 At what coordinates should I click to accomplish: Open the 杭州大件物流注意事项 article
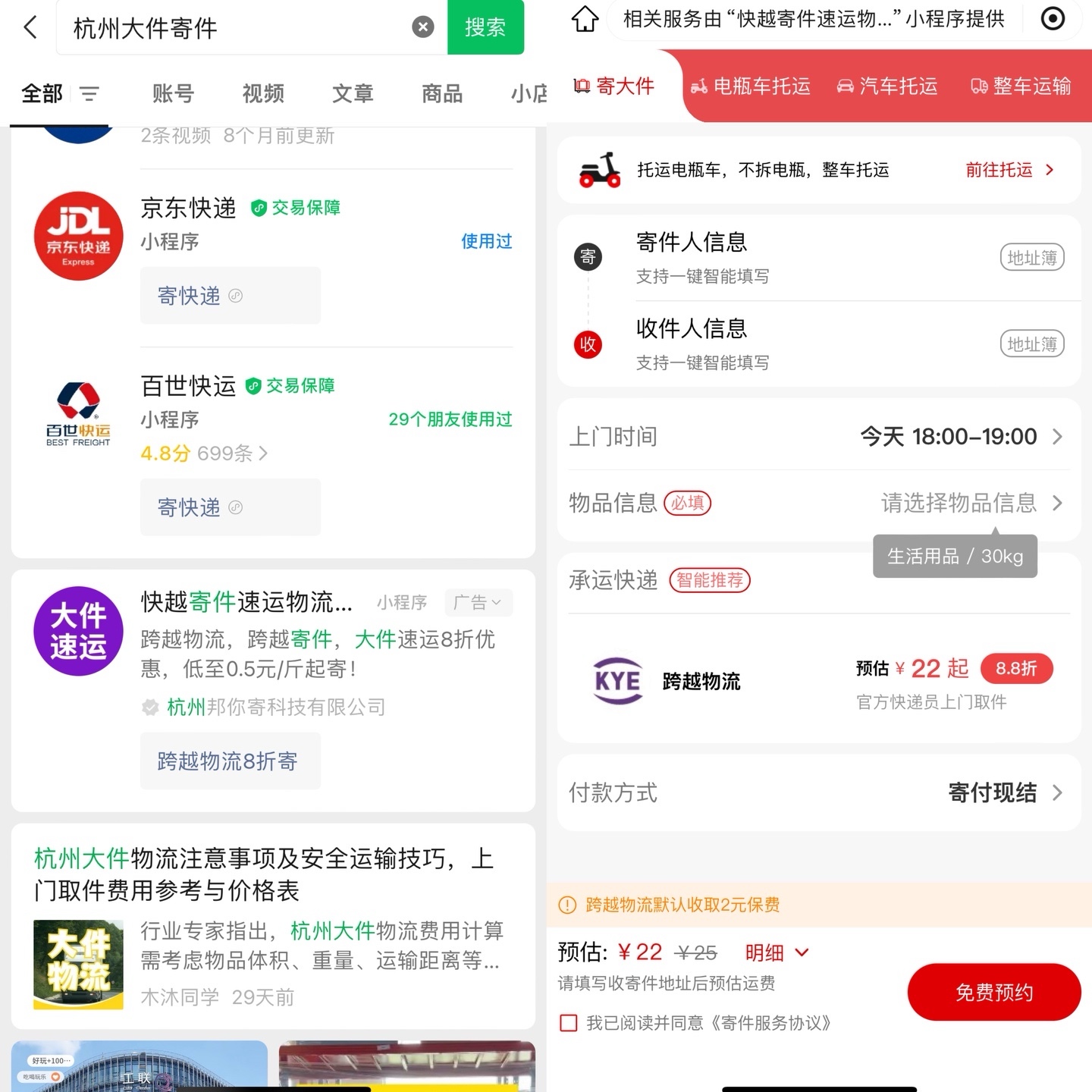(264, 874)
